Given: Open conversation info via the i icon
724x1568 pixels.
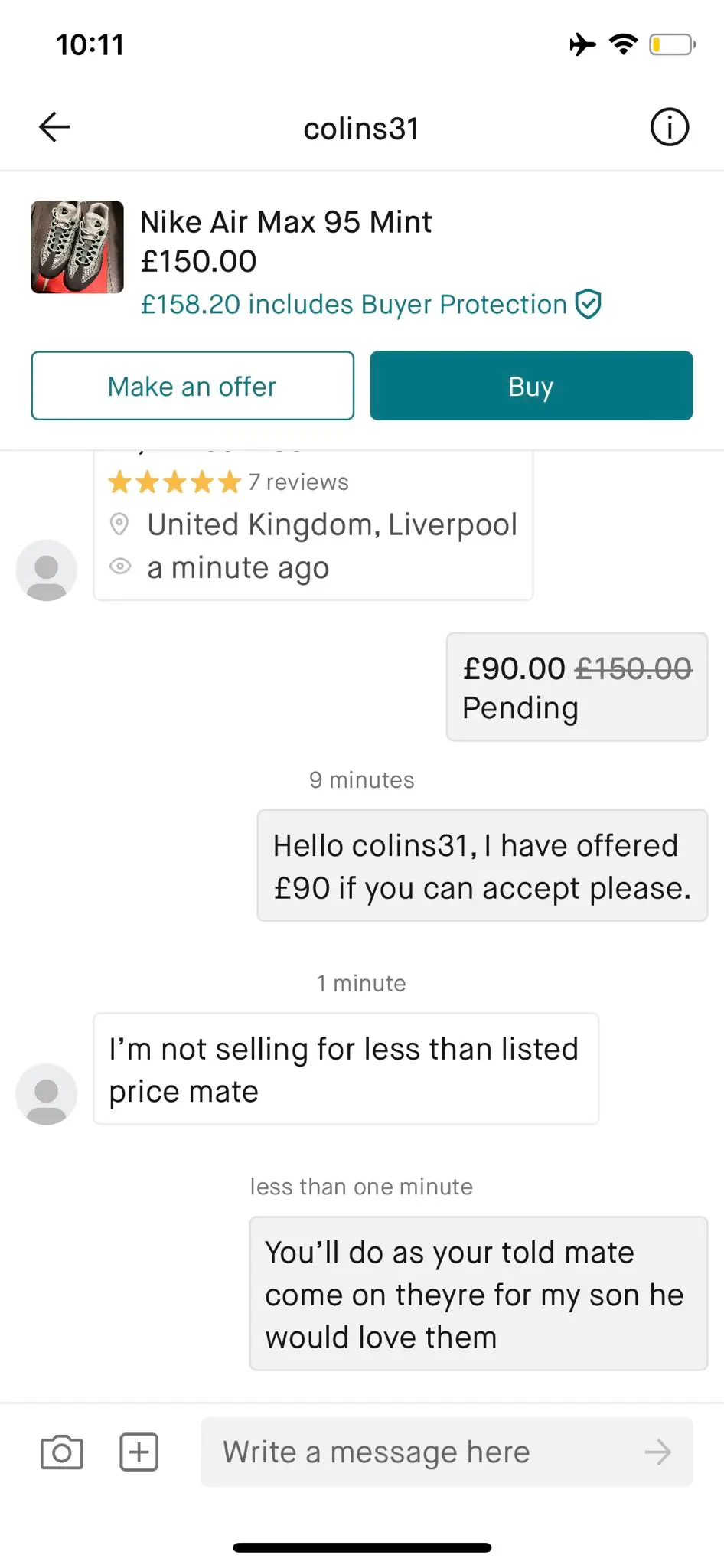Looking at the screenshot, I should [x=669, y=127].
